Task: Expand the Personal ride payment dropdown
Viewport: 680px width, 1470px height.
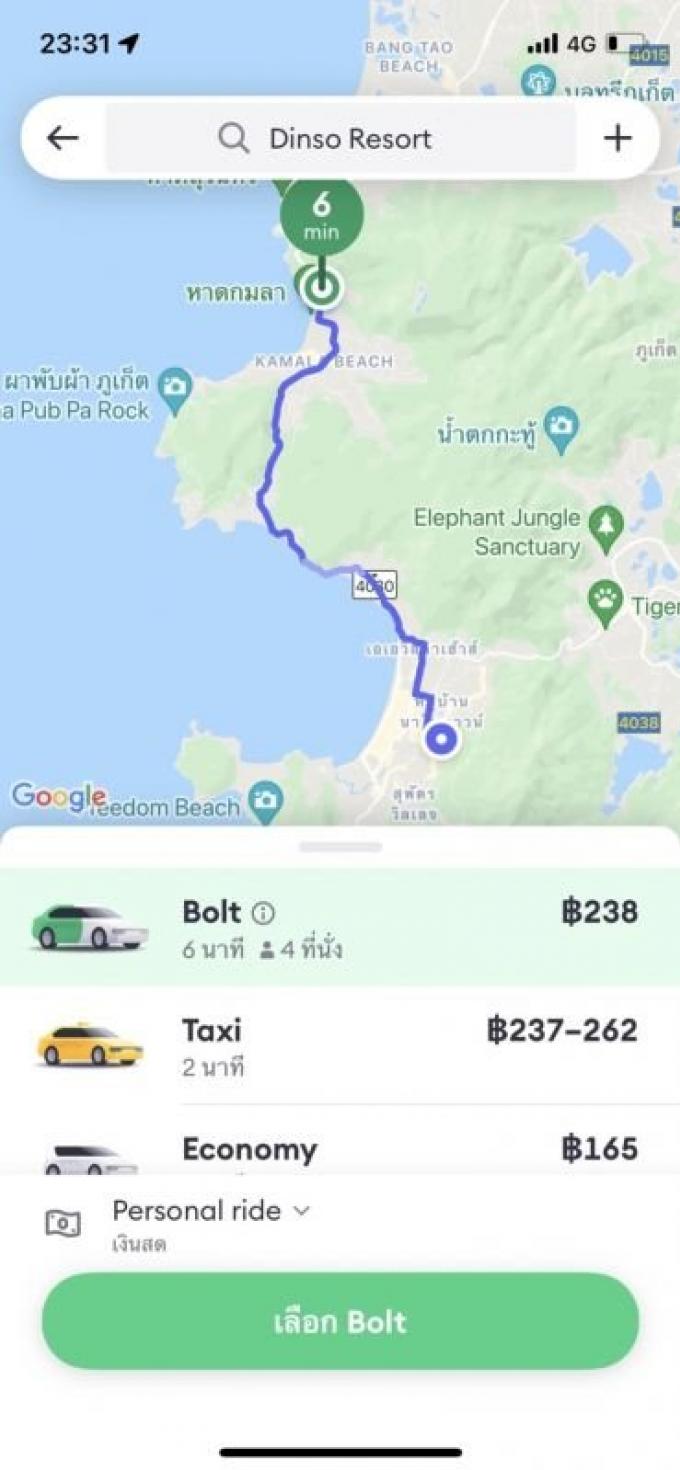Action: (x=211, y=1211)
